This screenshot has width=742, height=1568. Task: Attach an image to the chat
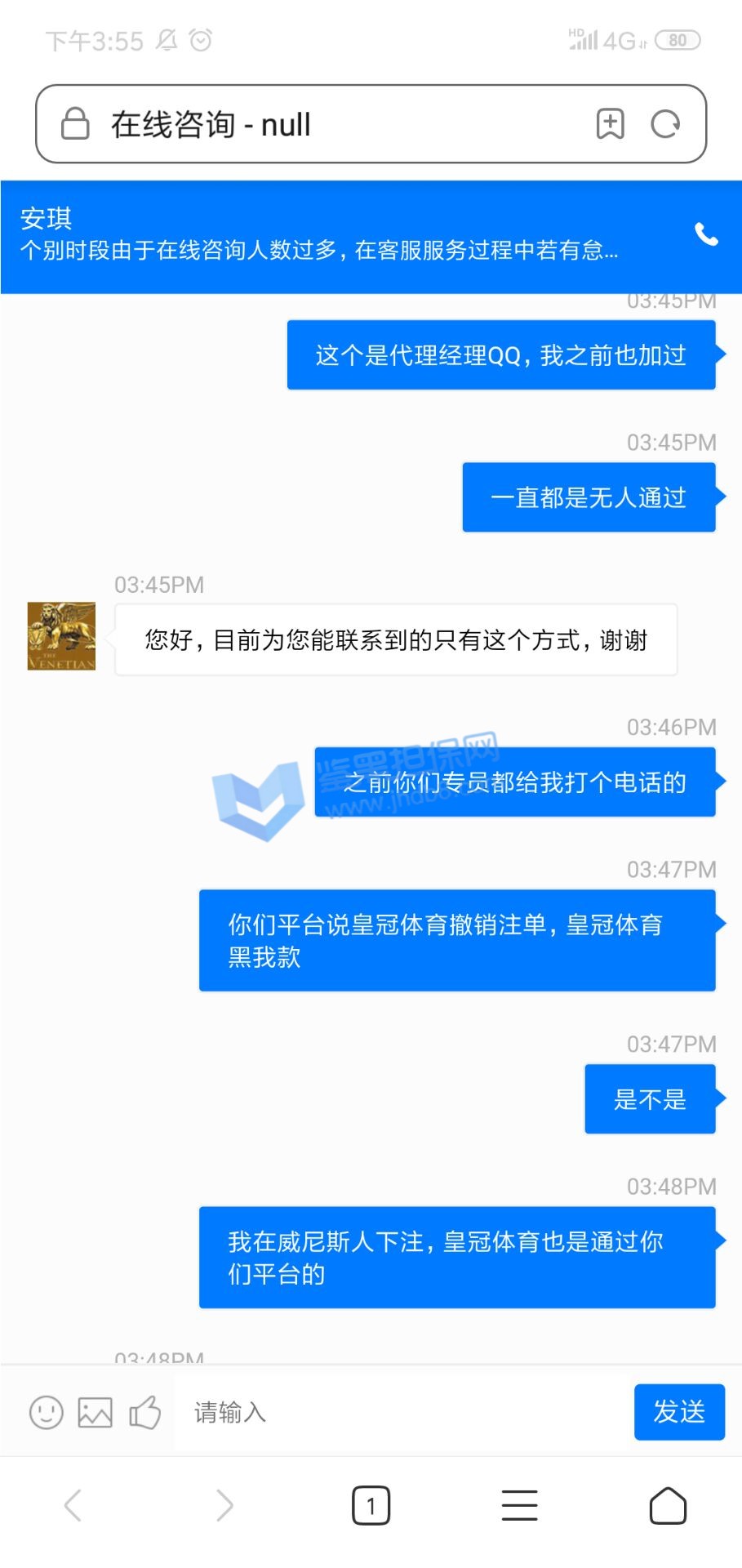[96, 1412]
